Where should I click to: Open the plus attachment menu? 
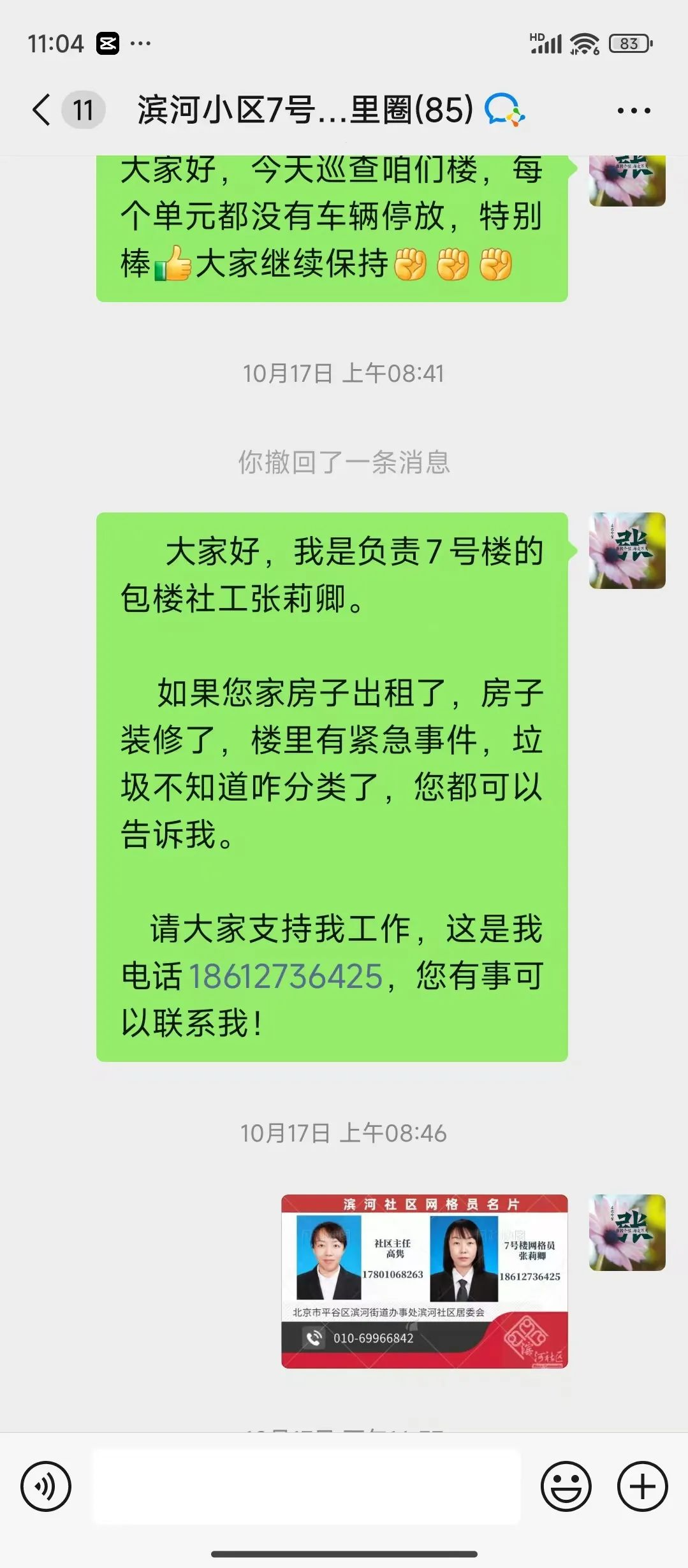[642, 1486]
